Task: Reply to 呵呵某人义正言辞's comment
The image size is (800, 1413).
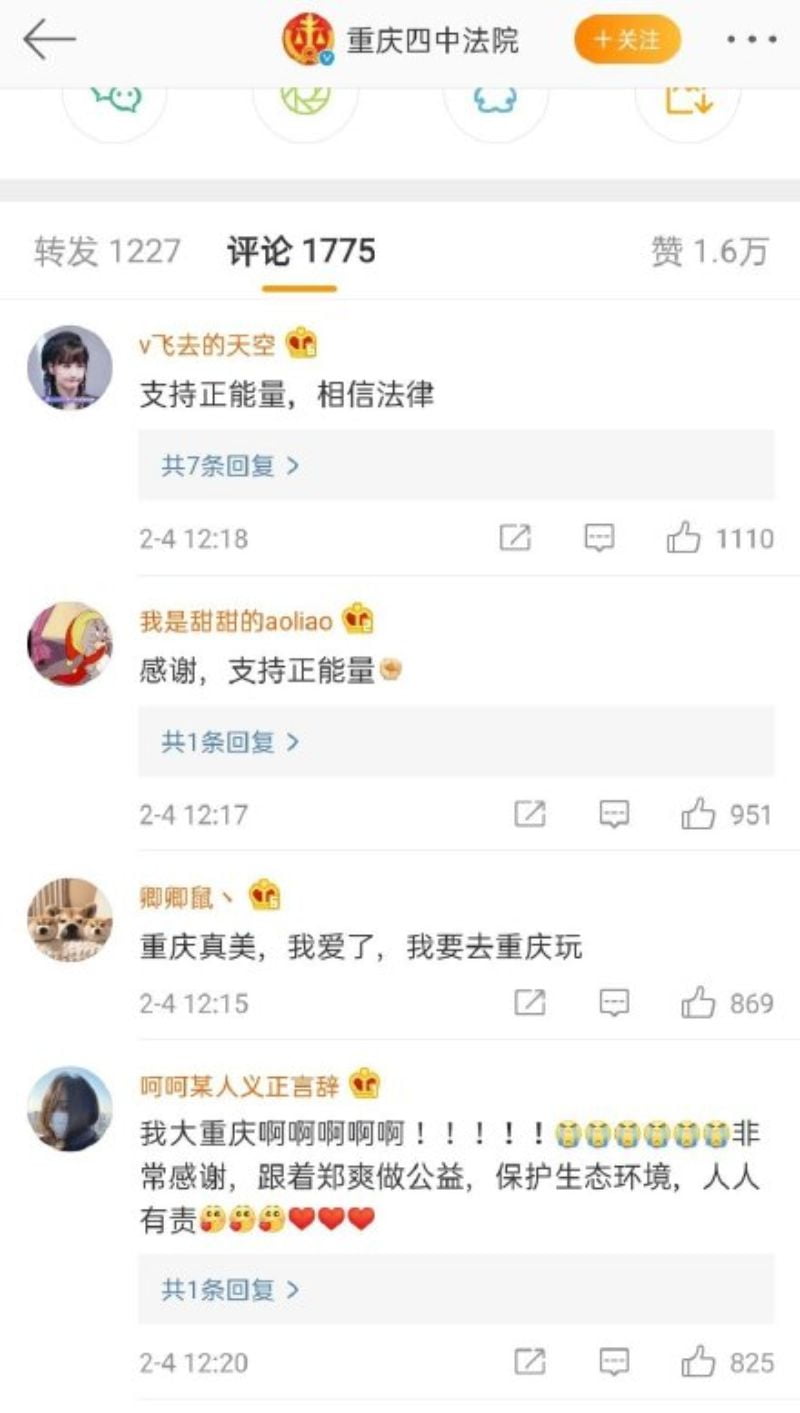Action: click(x=614, y=1362)
